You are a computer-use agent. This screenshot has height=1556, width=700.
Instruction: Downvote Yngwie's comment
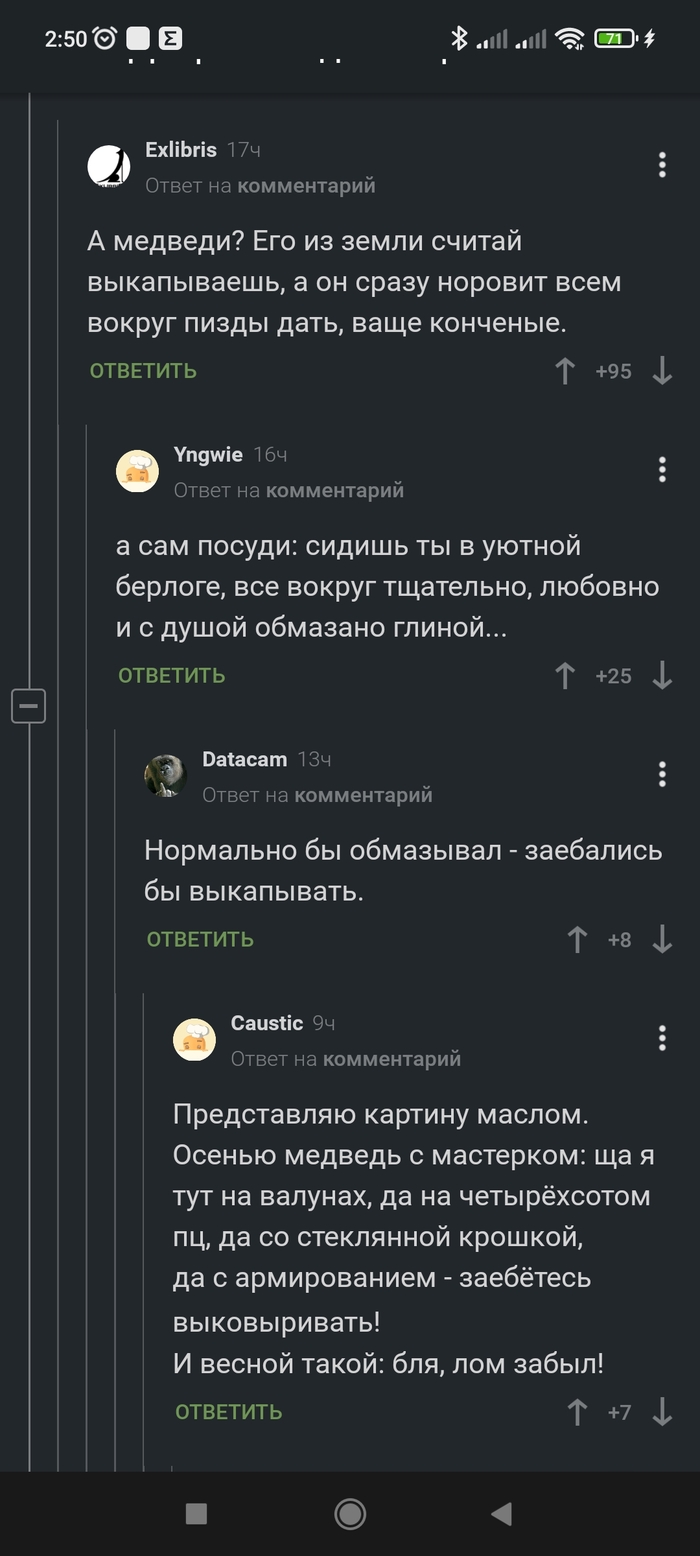[662, 676]
